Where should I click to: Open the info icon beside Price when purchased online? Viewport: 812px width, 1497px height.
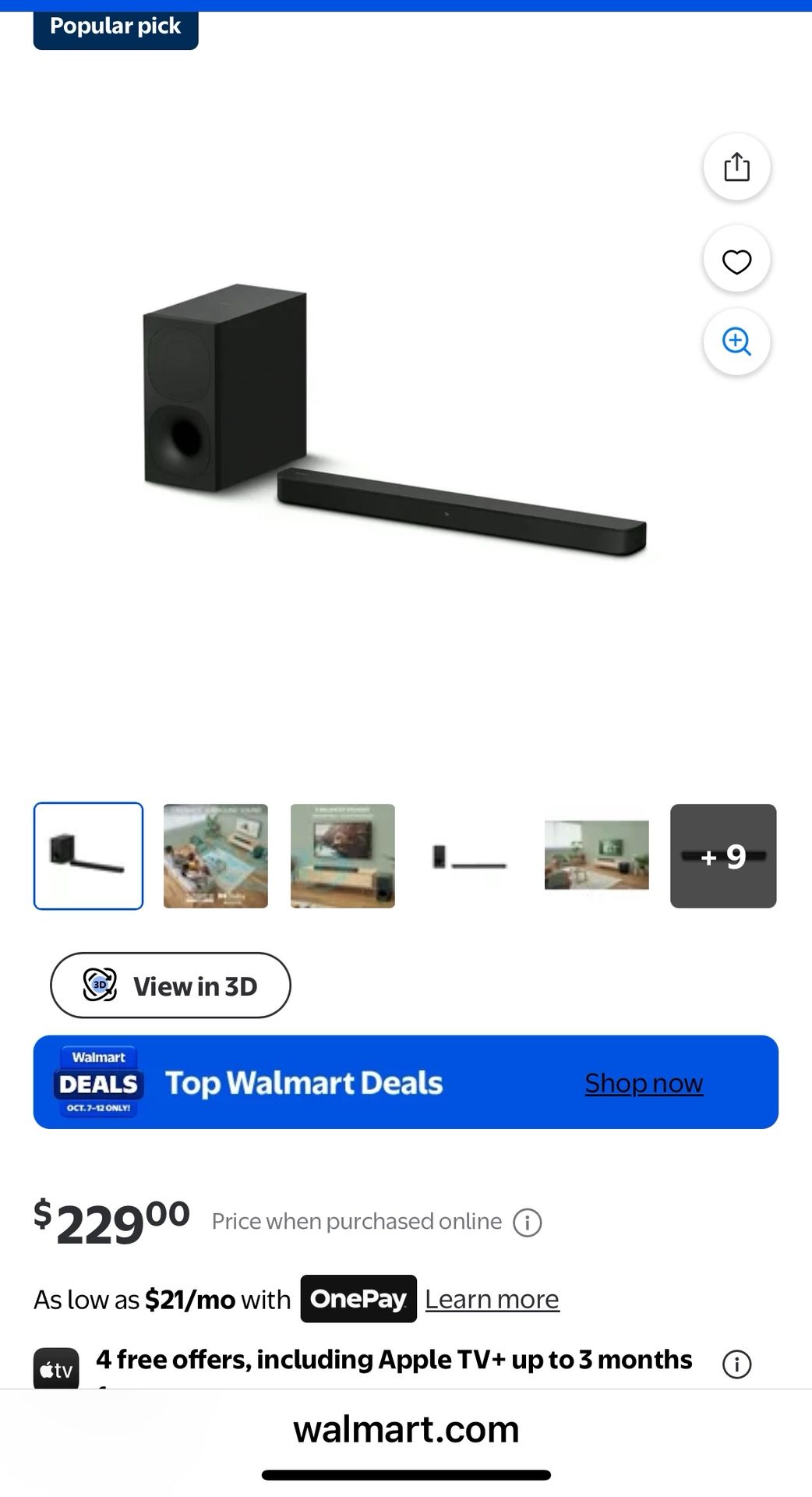point(527,1223)
